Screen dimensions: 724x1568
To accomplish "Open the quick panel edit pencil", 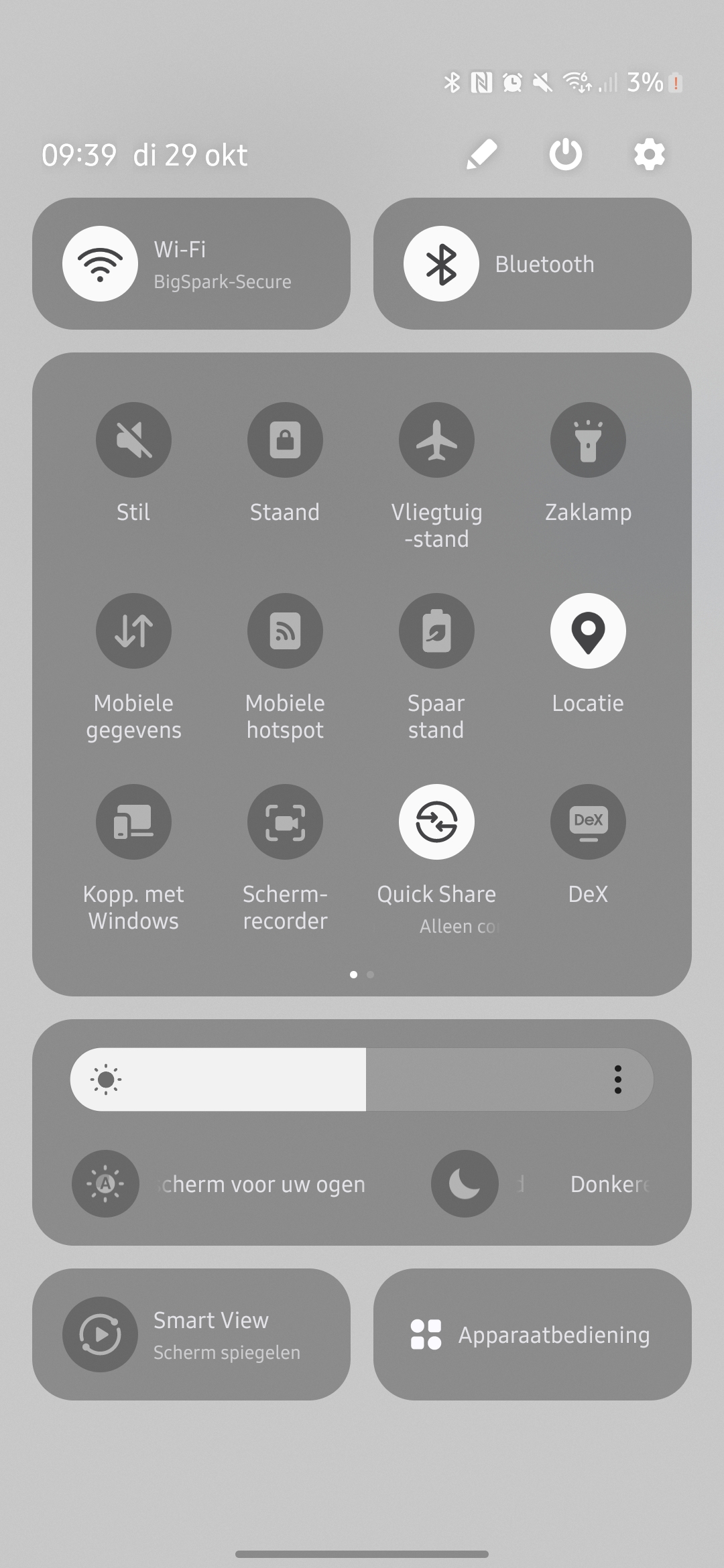I will coord(481,155).
